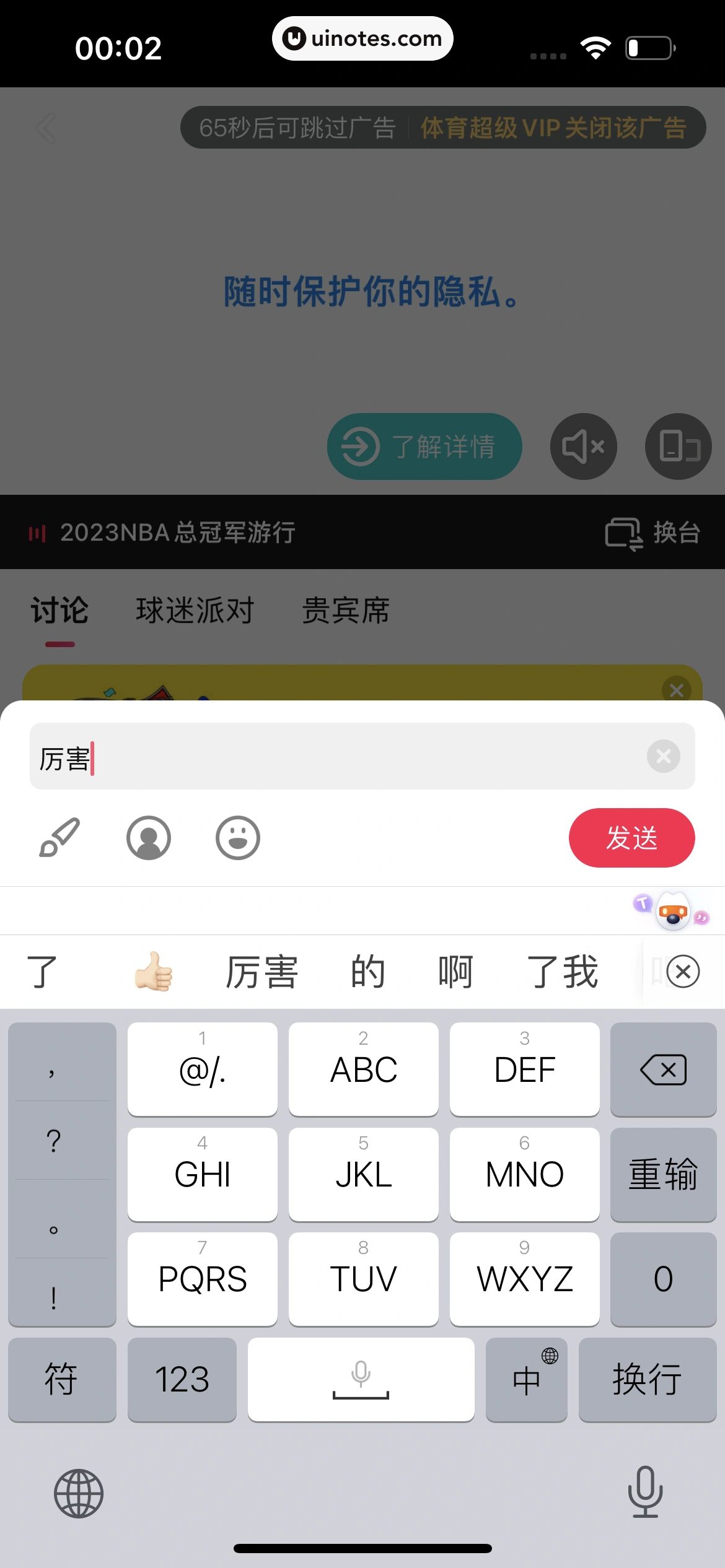The height and width of the screenshot is (1568, 725).
Task: Tap the 中 language toggle key
Action: point(526,1380)
